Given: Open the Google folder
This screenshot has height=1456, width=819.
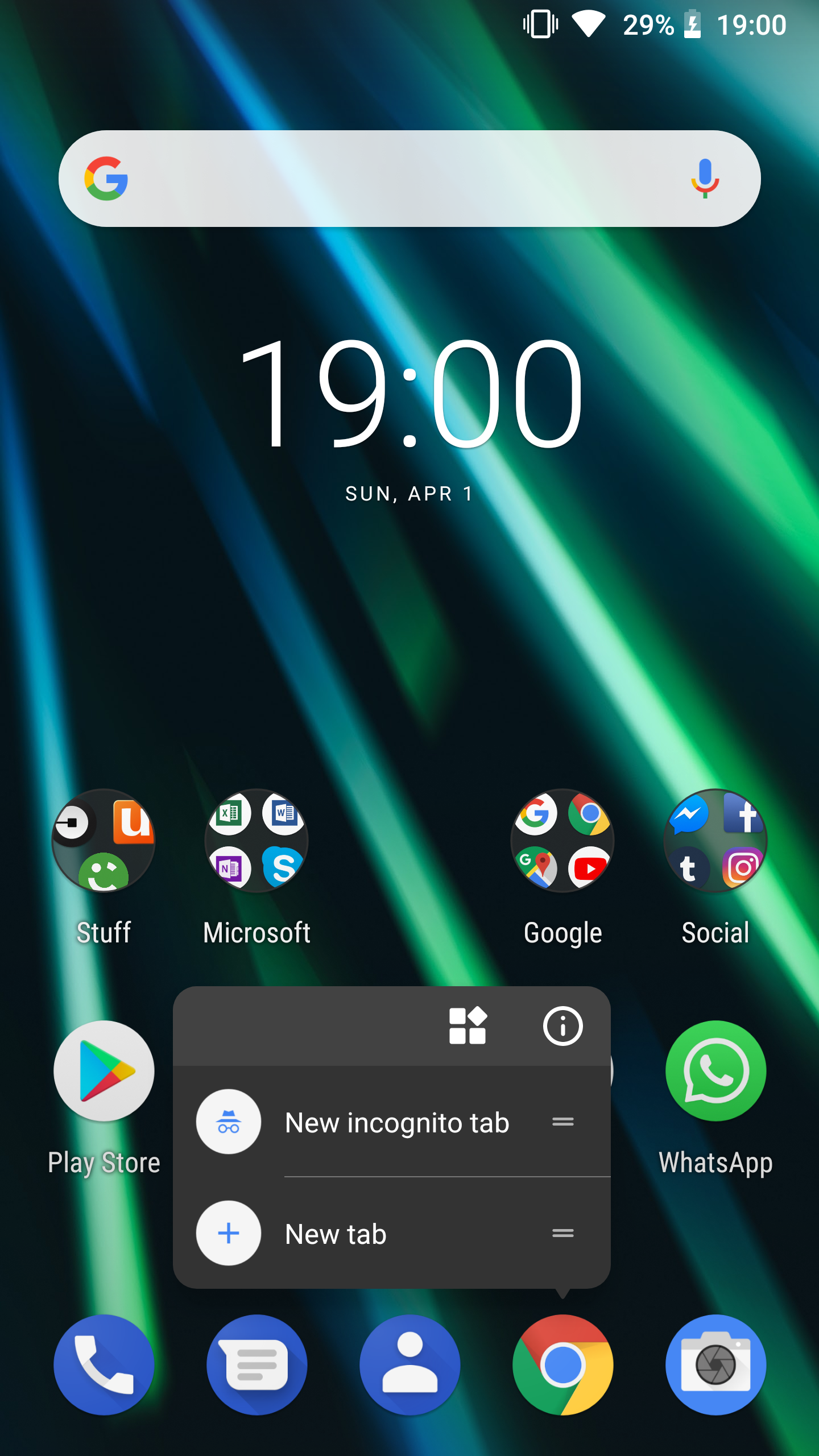Looking at the screenshot, I should [x=562, y=841].
